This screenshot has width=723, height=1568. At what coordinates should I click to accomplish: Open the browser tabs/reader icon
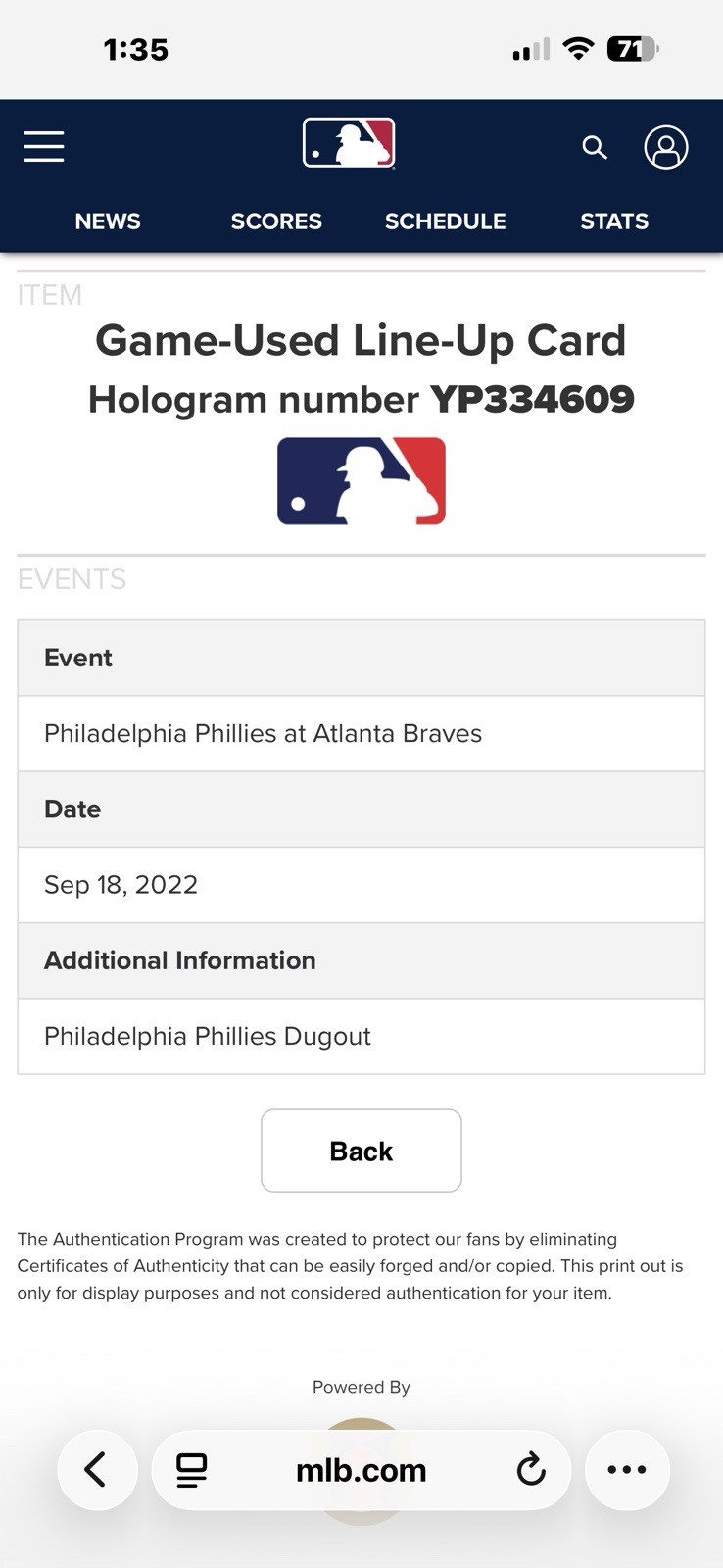pyautogui.click(x=192, y=1469)
